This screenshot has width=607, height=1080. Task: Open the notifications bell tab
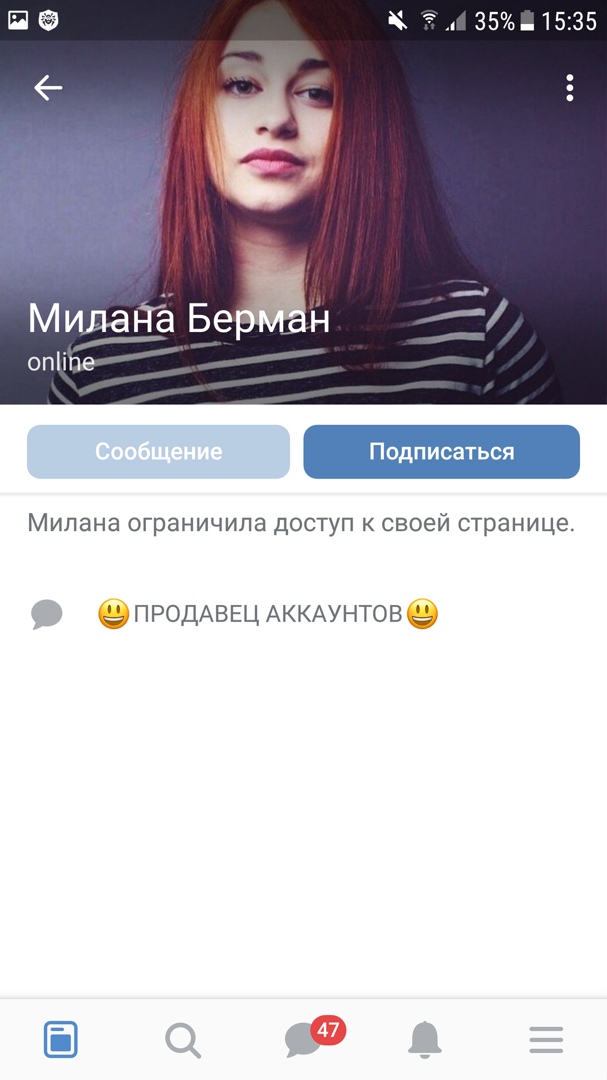pos(425,1040)
